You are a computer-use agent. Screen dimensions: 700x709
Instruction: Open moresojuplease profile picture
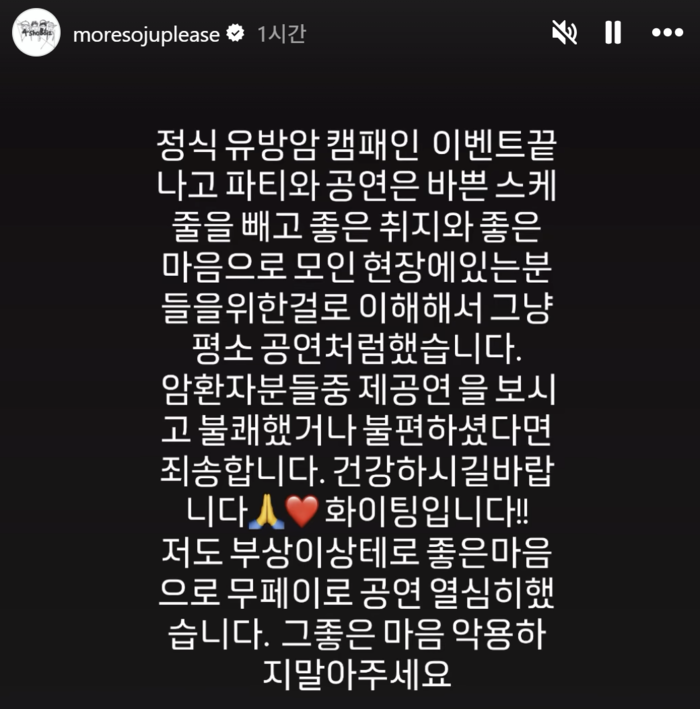[37, 33]
